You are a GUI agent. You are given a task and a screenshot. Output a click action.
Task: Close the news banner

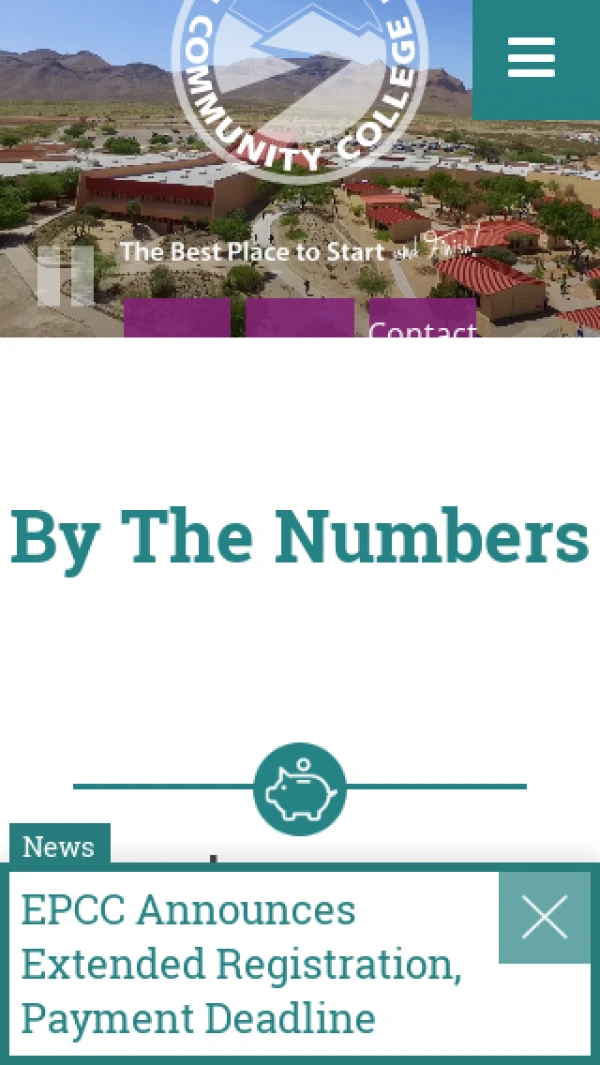click(544, 917)
